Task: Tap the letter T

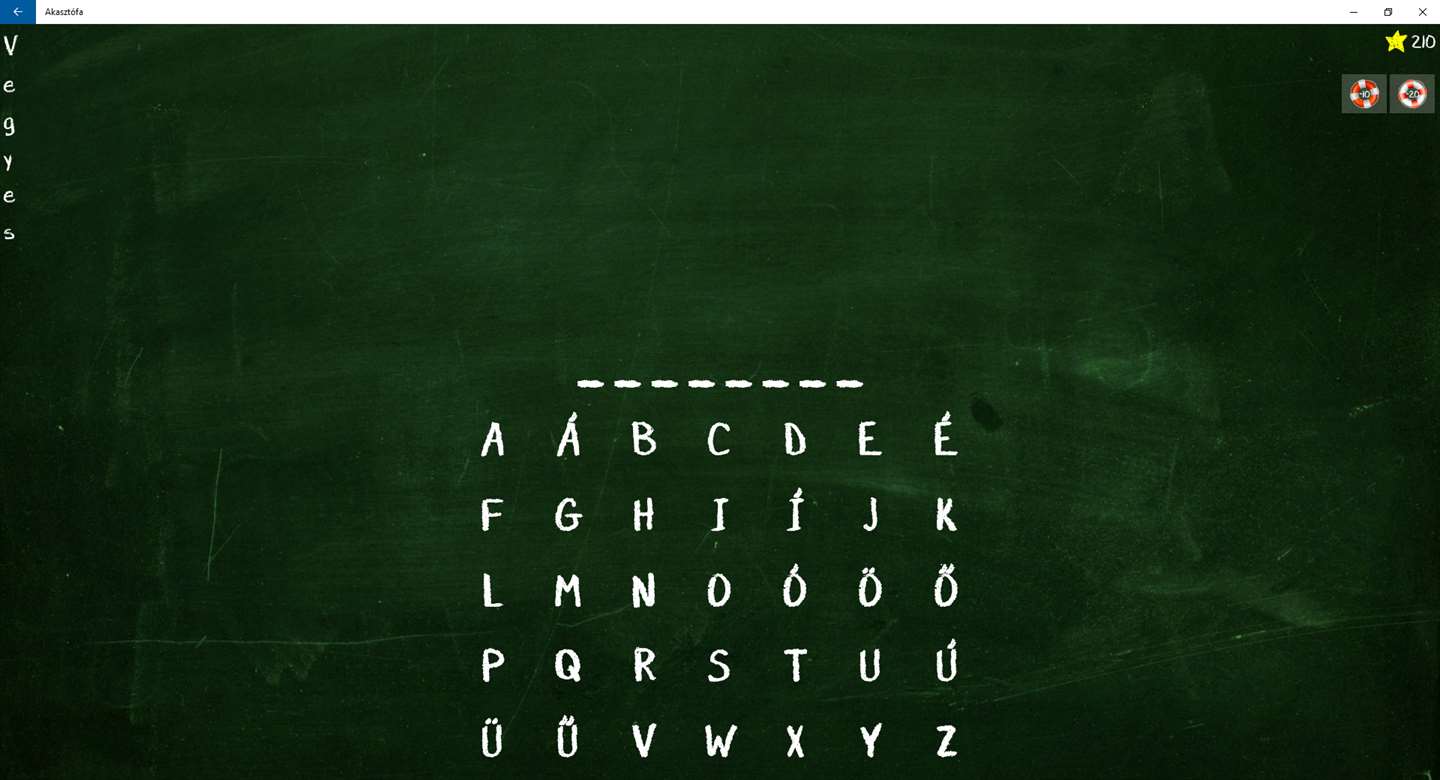Action: point(795,666)
